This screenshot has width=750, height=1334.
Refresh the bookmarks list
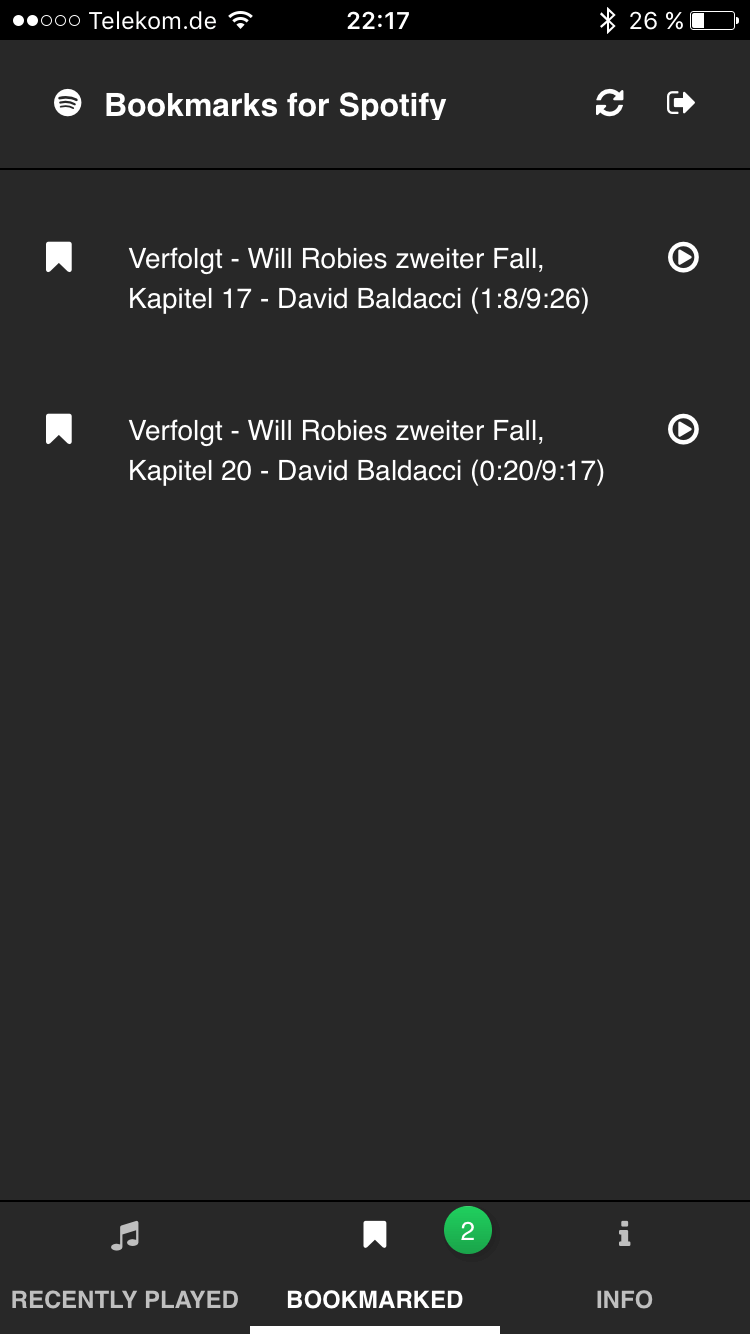point(609,103)
